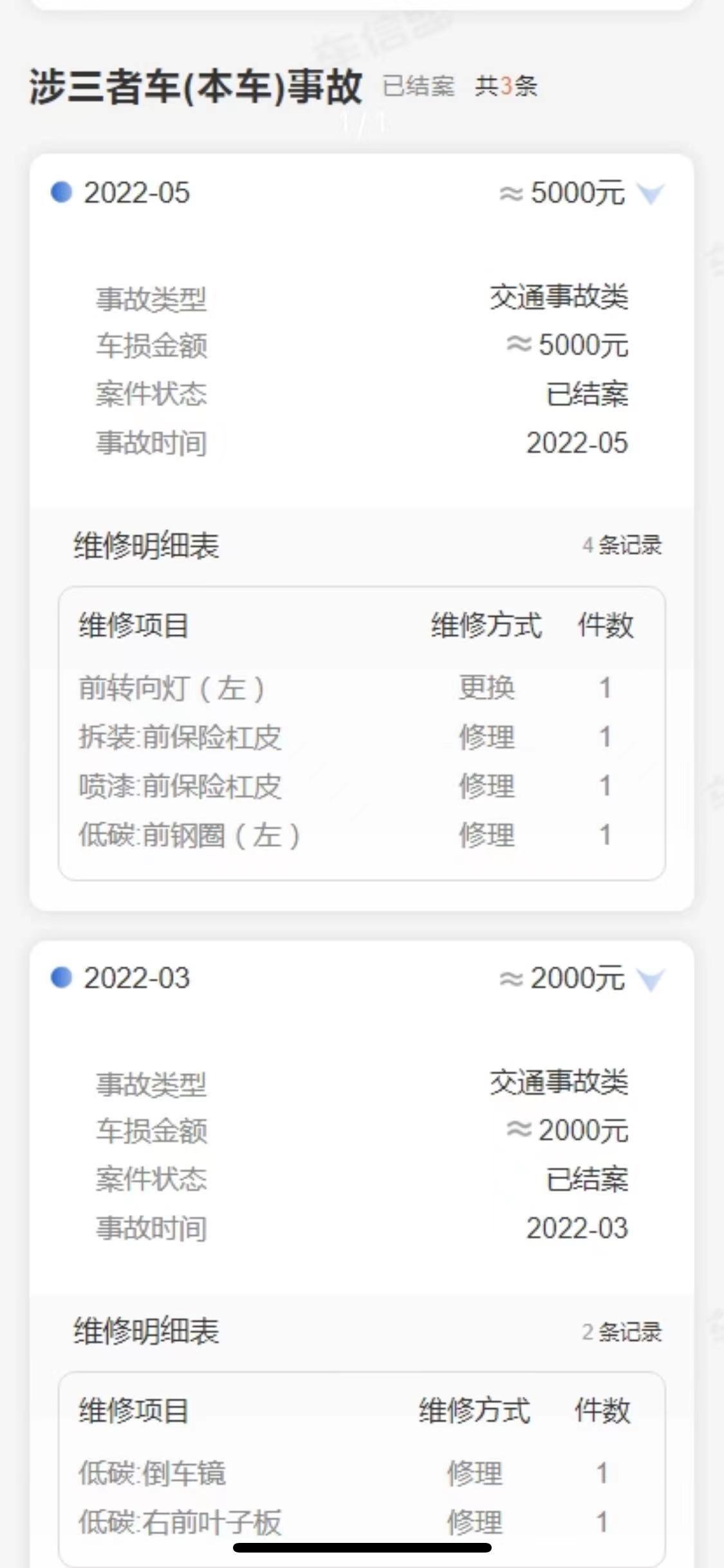
Task: Collapse the 2022-03 accident record
Action: (650, 979)
